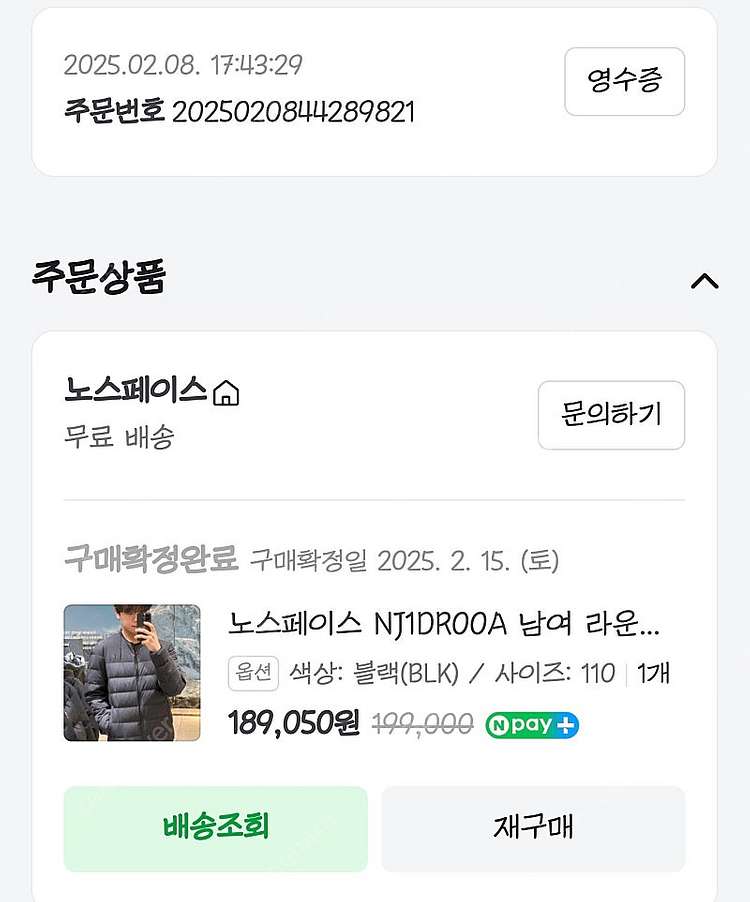Click the 재구매 repurchase button
Screen dimensions: 750x902
533,828
